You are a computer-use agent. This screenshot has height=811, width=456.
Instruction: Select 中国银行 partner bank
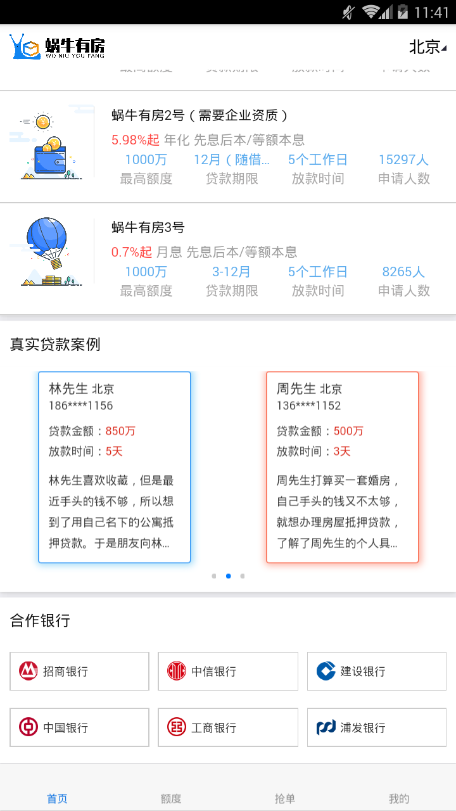[x=79, y=727]
